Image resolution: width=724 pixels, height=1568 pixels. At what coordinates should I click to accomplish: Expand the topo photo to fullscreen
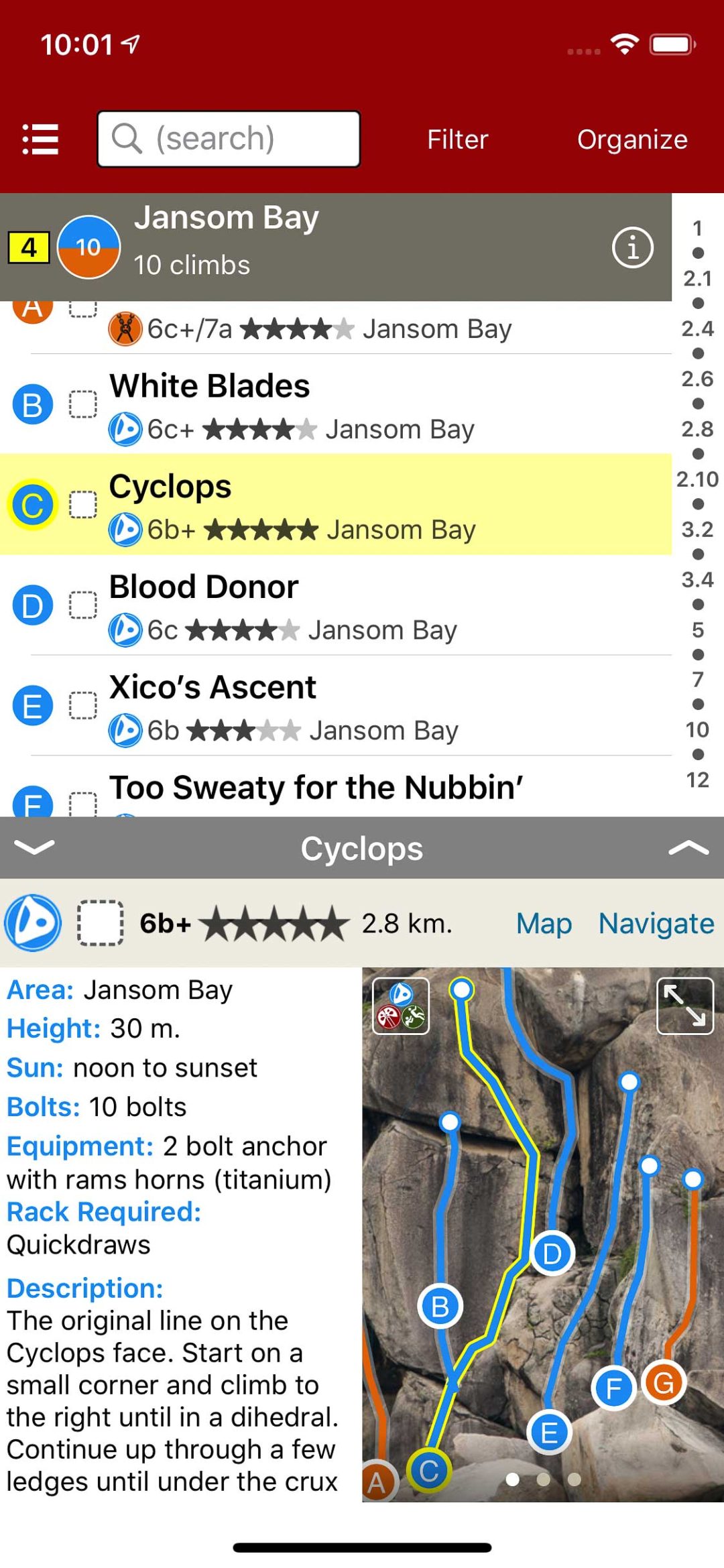[x=685, y=1006]
